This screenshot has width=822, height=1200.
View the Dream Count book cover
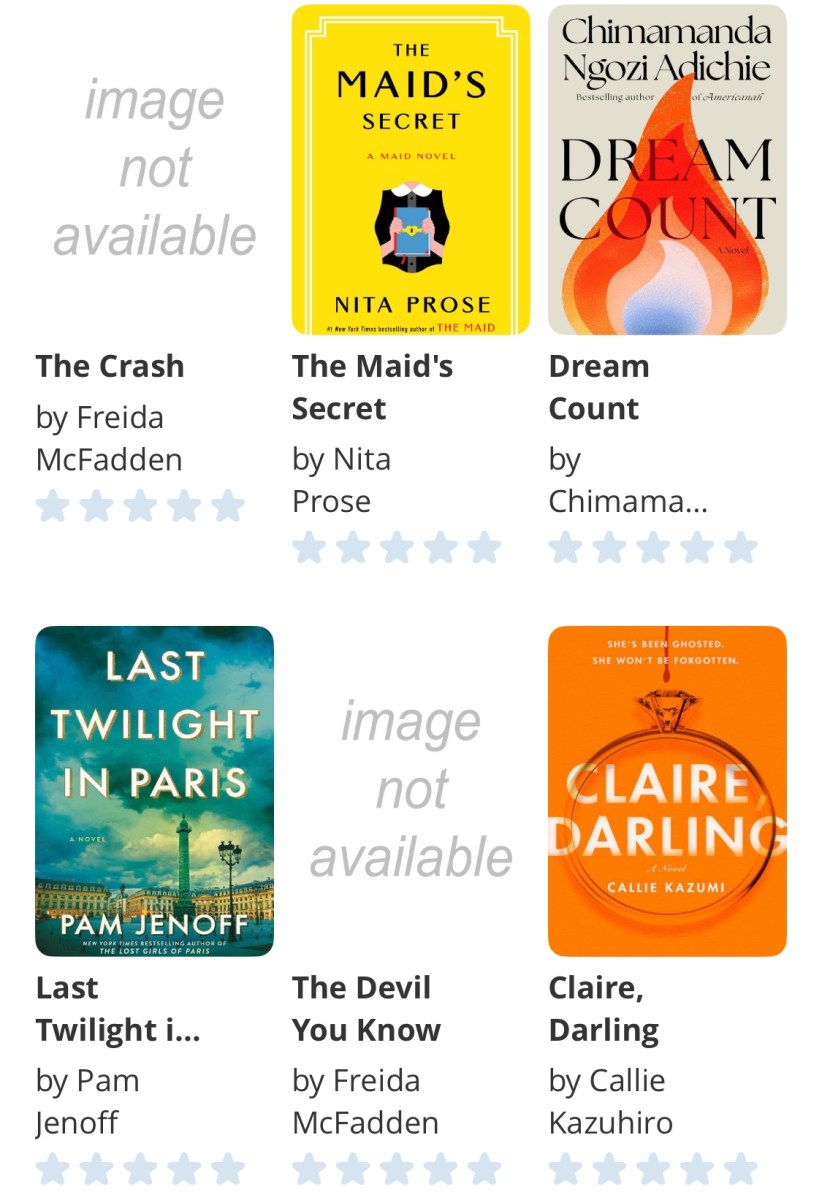click(x=667, y=169)
